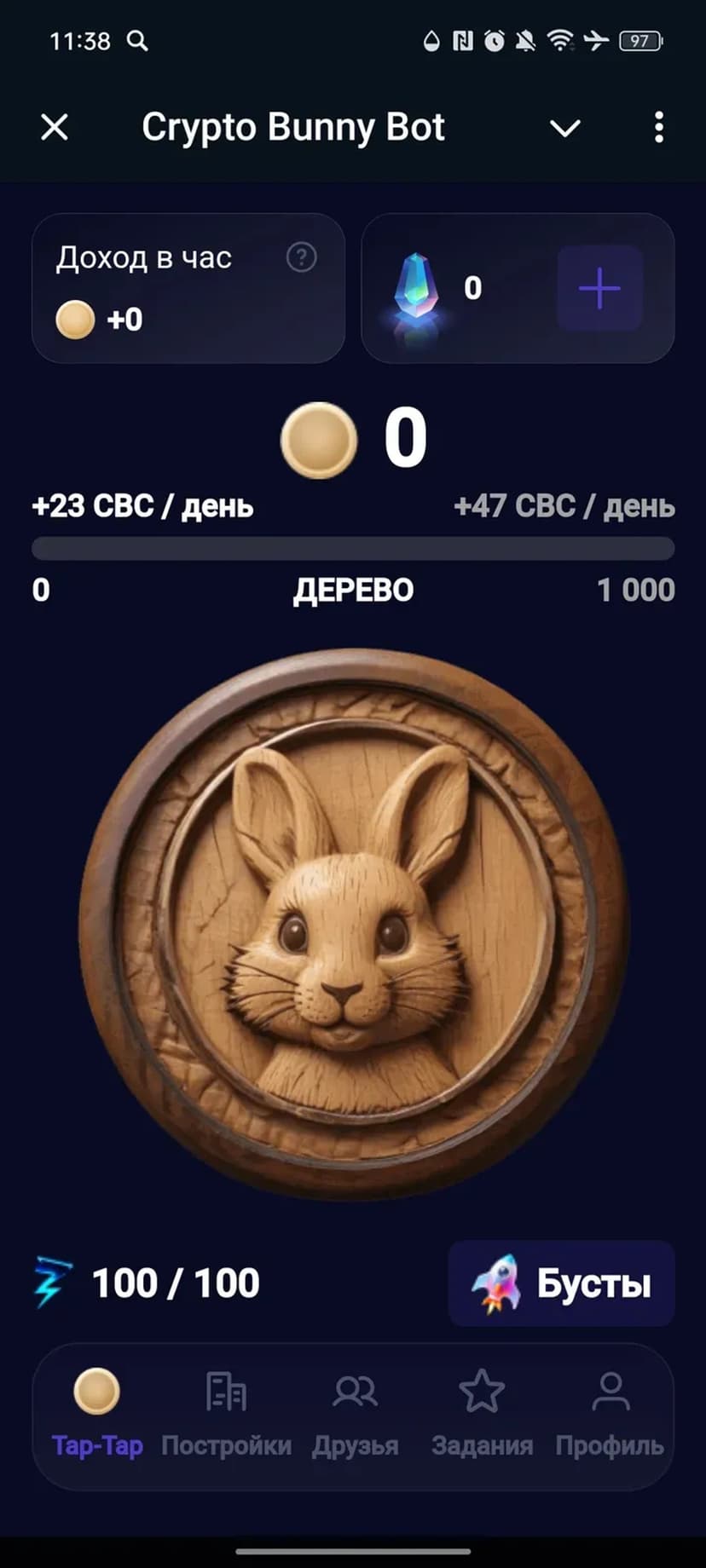Add crystals with the plus button
The width and height of the screenshot is (706, 1568).
pos(599,288)
